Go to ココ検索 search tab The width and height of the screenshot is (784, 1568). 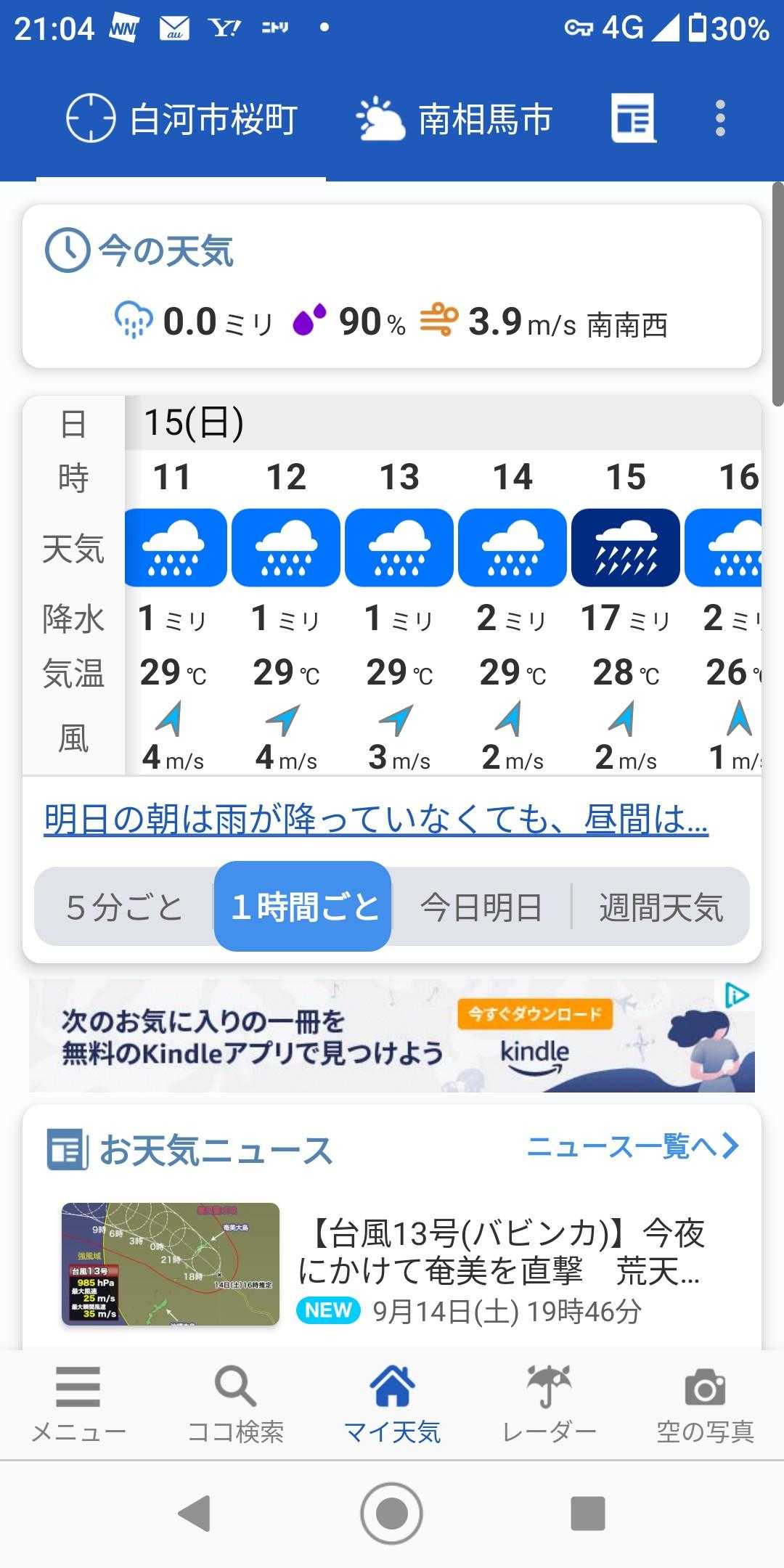[x=235, y=1404]
